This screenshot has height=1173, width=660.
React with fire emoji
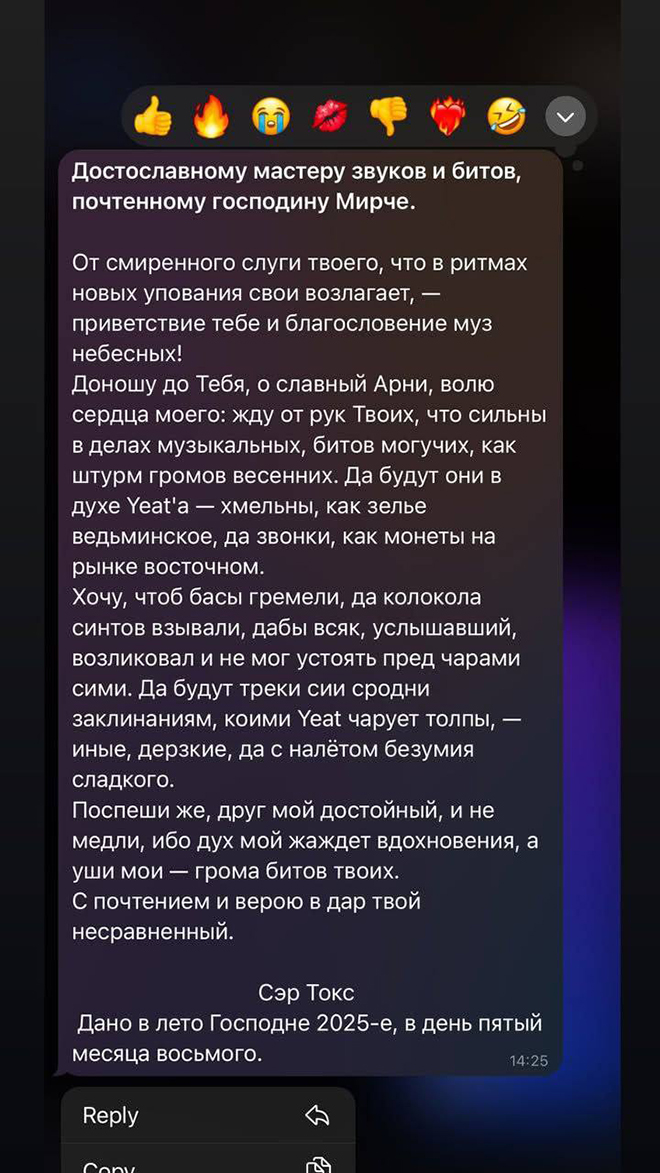pyautogui.click(x=211, y=118)
